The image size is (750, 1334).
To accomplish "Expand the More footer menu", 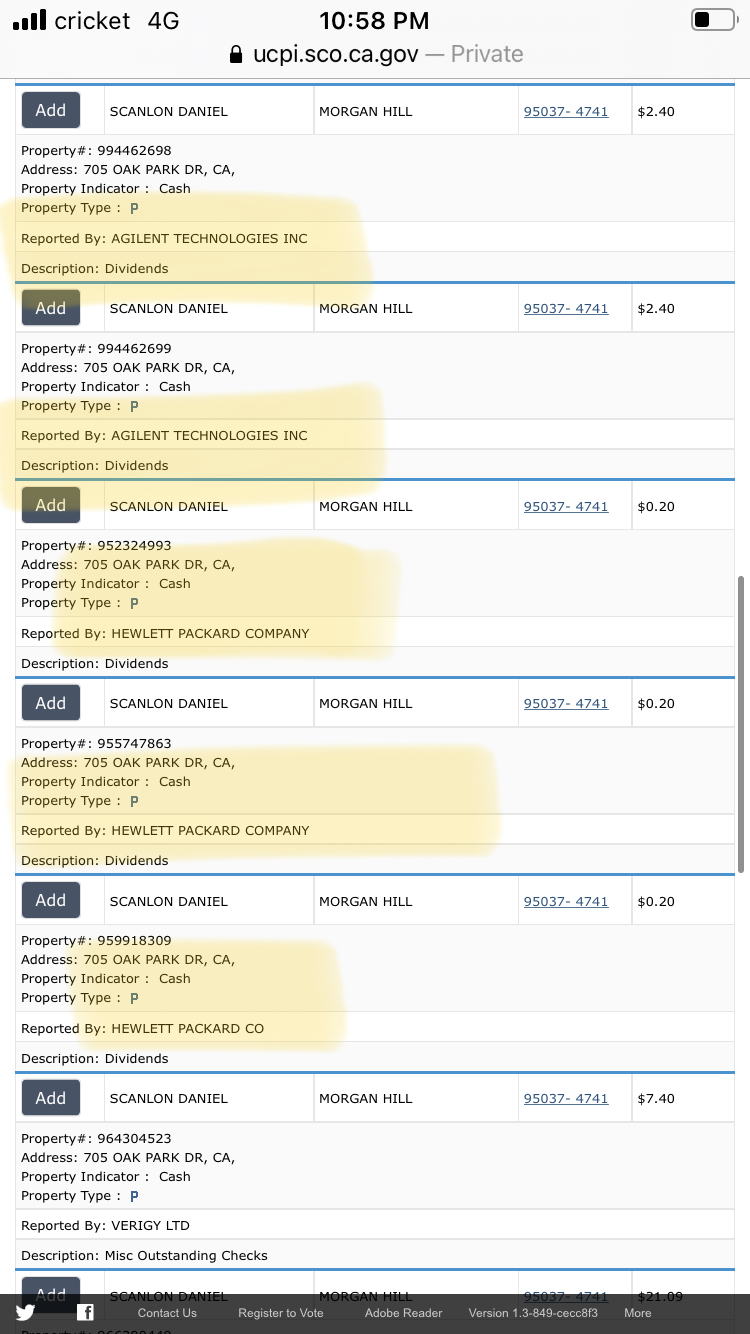I will click(x=638, y=1313).
